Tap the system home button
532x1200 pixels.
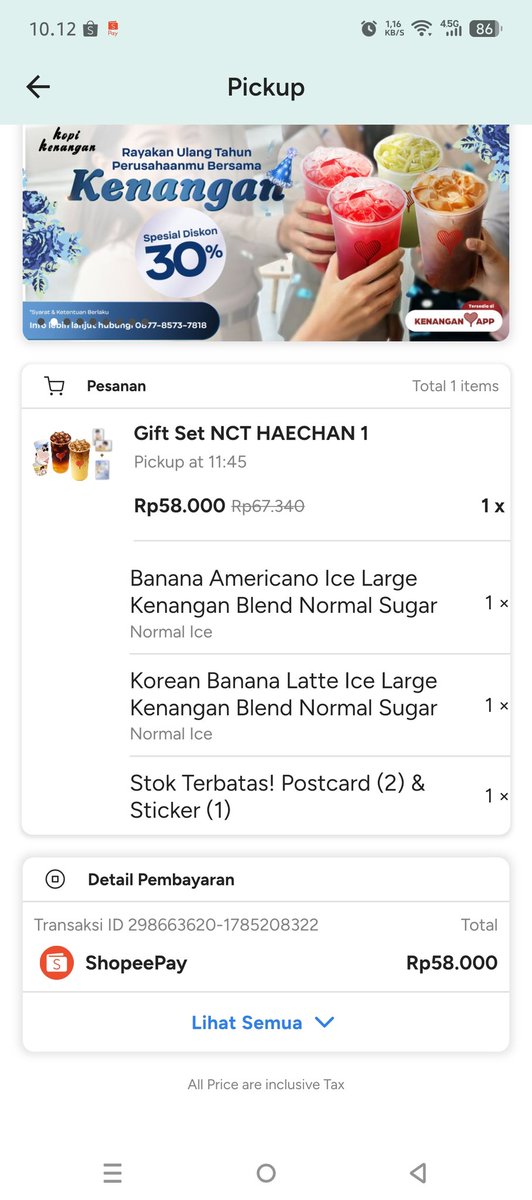[x=266, y=1173]
